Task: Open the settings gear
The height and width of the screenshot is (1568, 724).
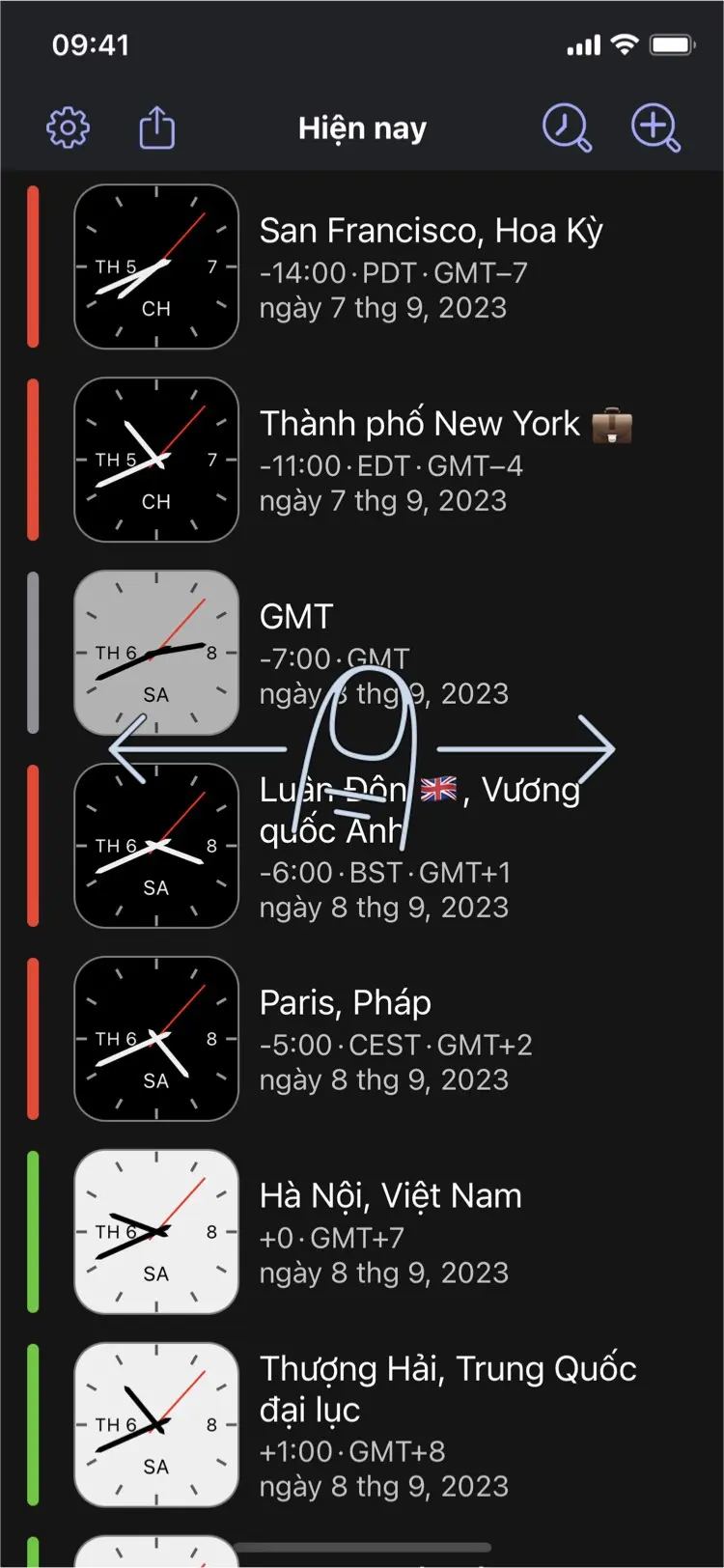Action: 69,127
